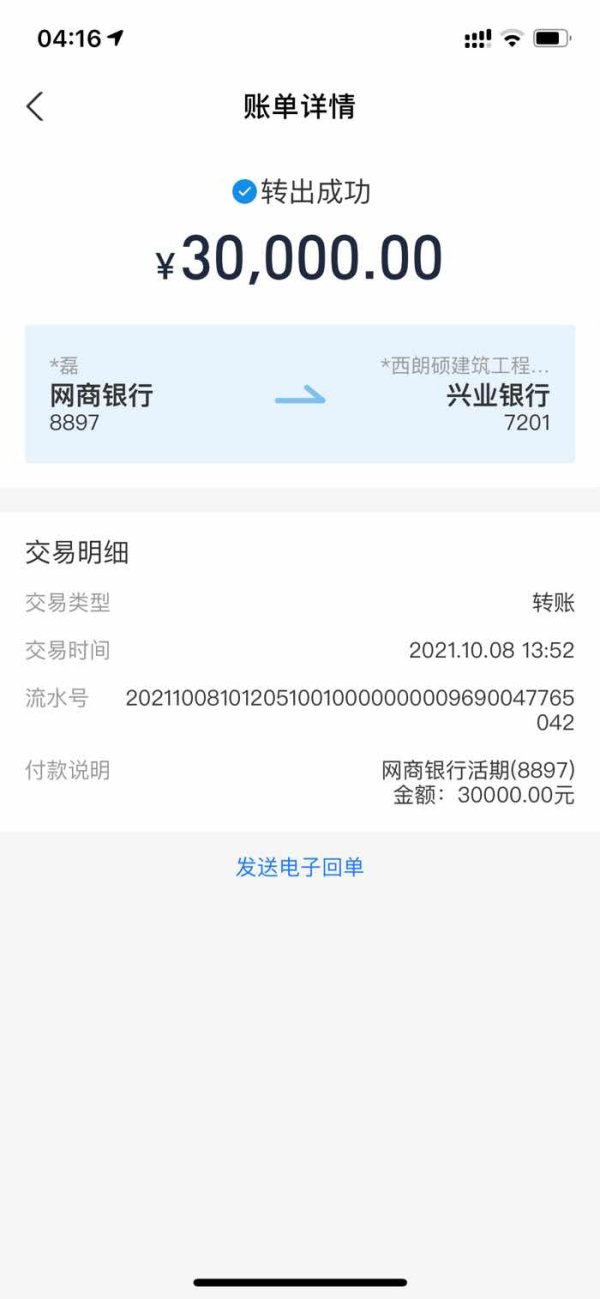Tap the 发送电子回单 link
The height and width of the screenshot is (1299, 600).
pos(300,867)
